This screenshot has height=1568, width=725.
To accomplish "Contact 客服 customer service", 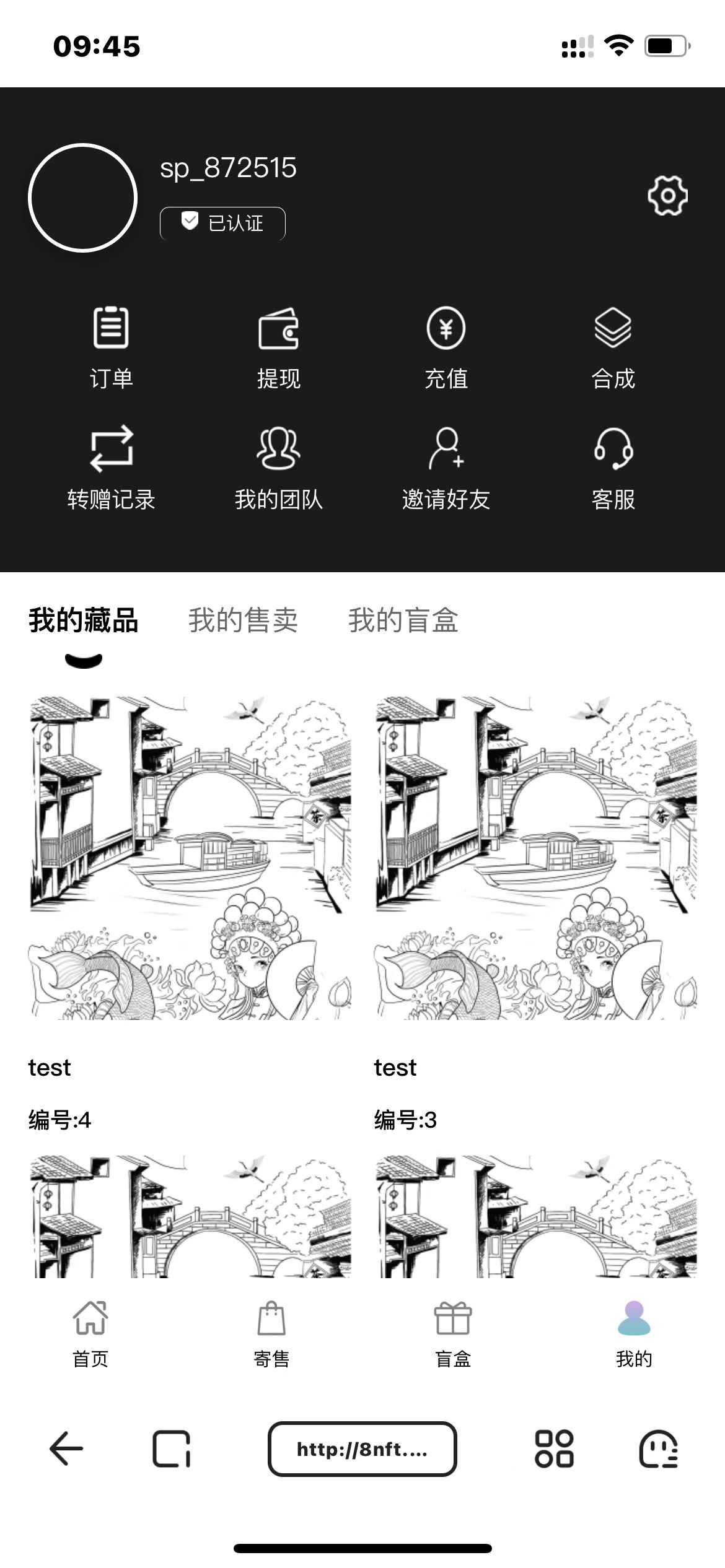I will click(x=613, y=468).
